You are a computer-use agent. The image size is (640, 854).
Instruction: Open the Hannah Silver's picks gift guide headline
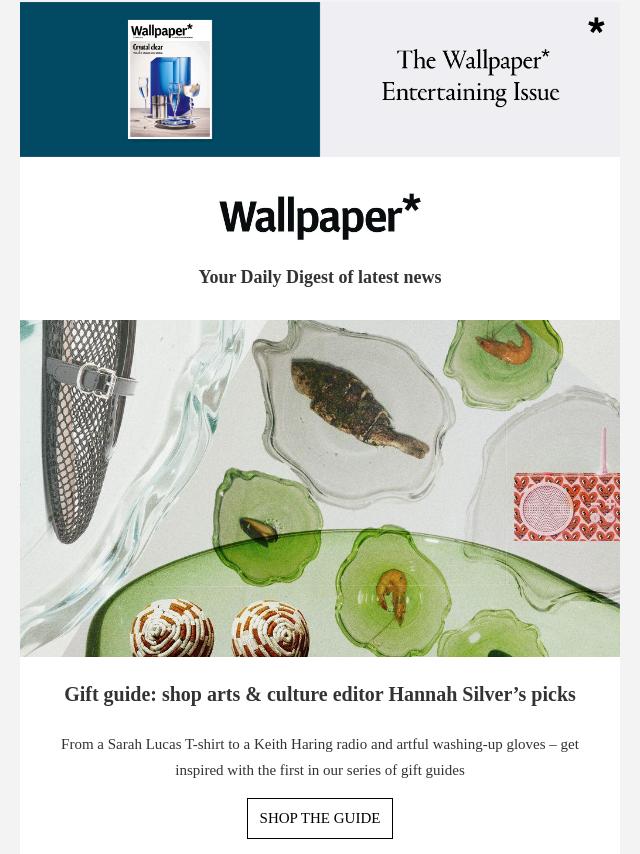pyautogui.click(x=320, y=694)
